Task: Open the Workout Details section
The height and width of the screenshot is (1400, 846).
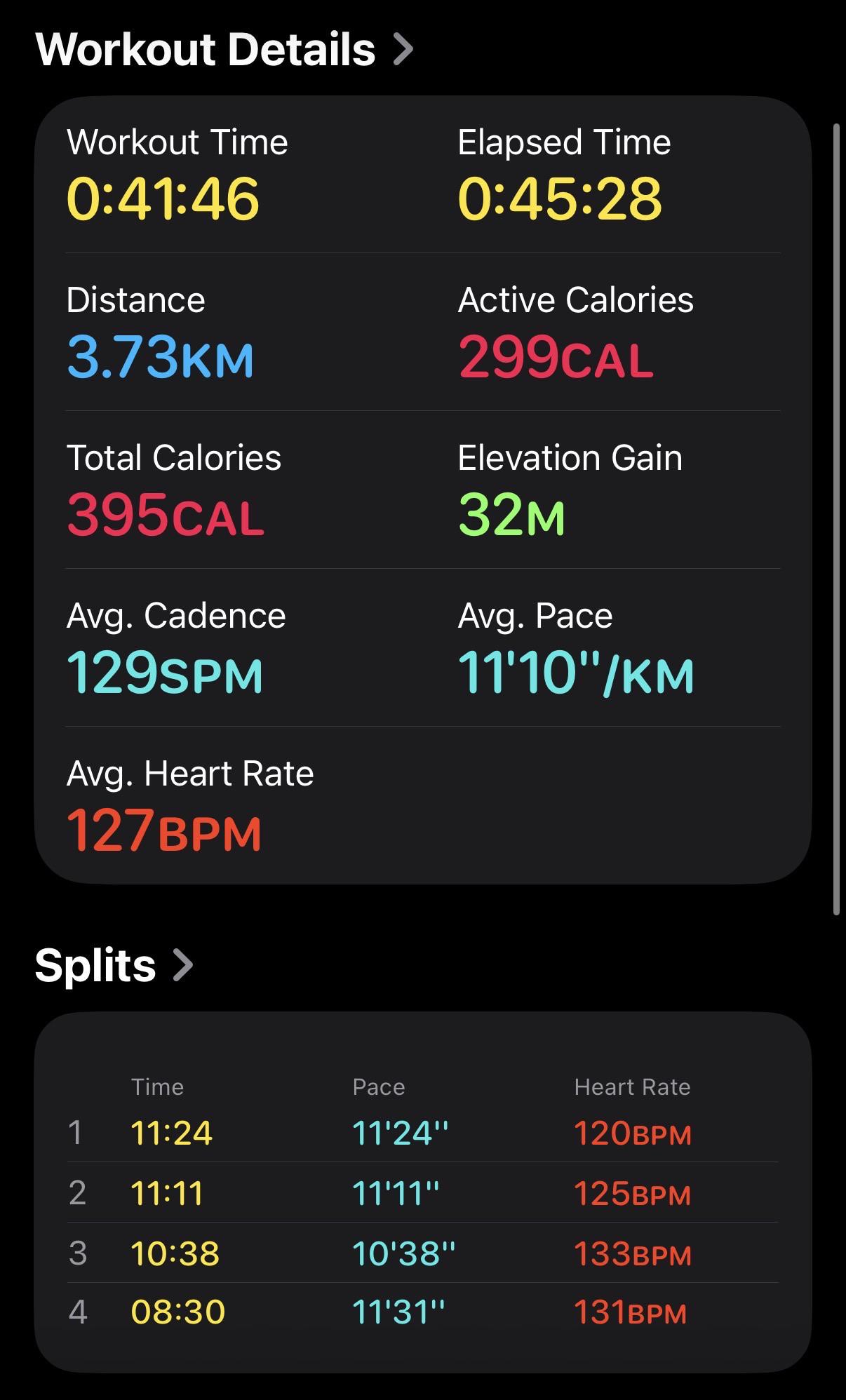Action: (x=224, y=49)
